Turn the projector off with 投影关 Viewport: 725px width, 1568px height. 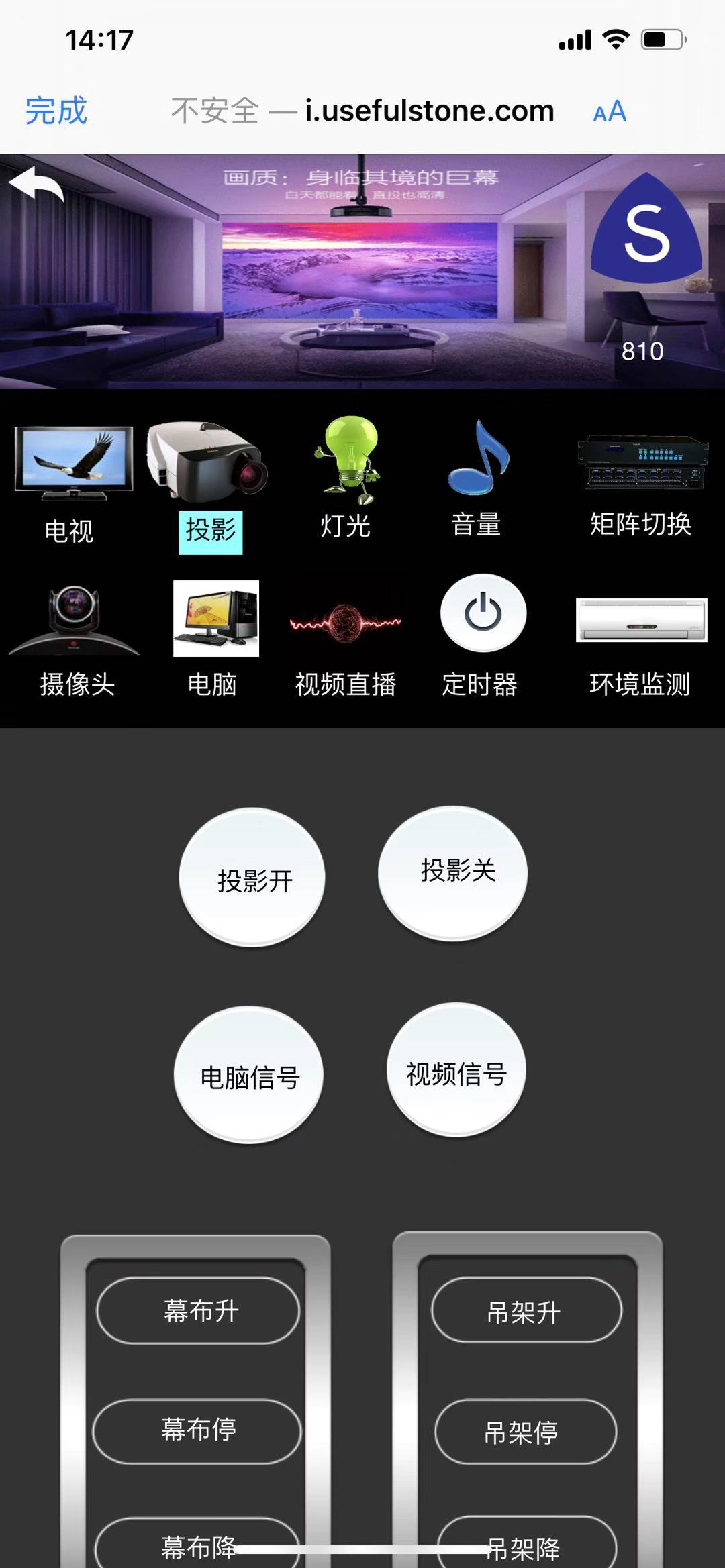[453, 873]
